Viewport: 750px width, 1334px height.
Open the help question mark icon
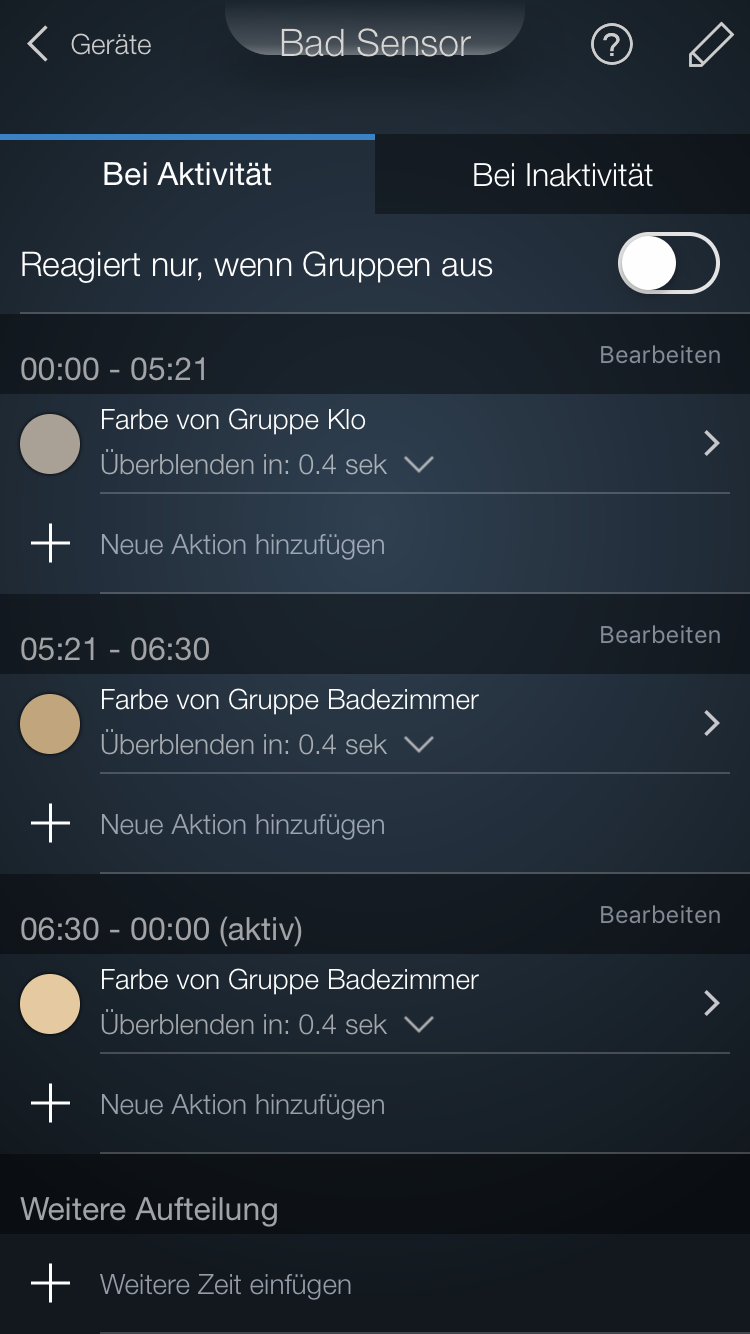[611, 44]
